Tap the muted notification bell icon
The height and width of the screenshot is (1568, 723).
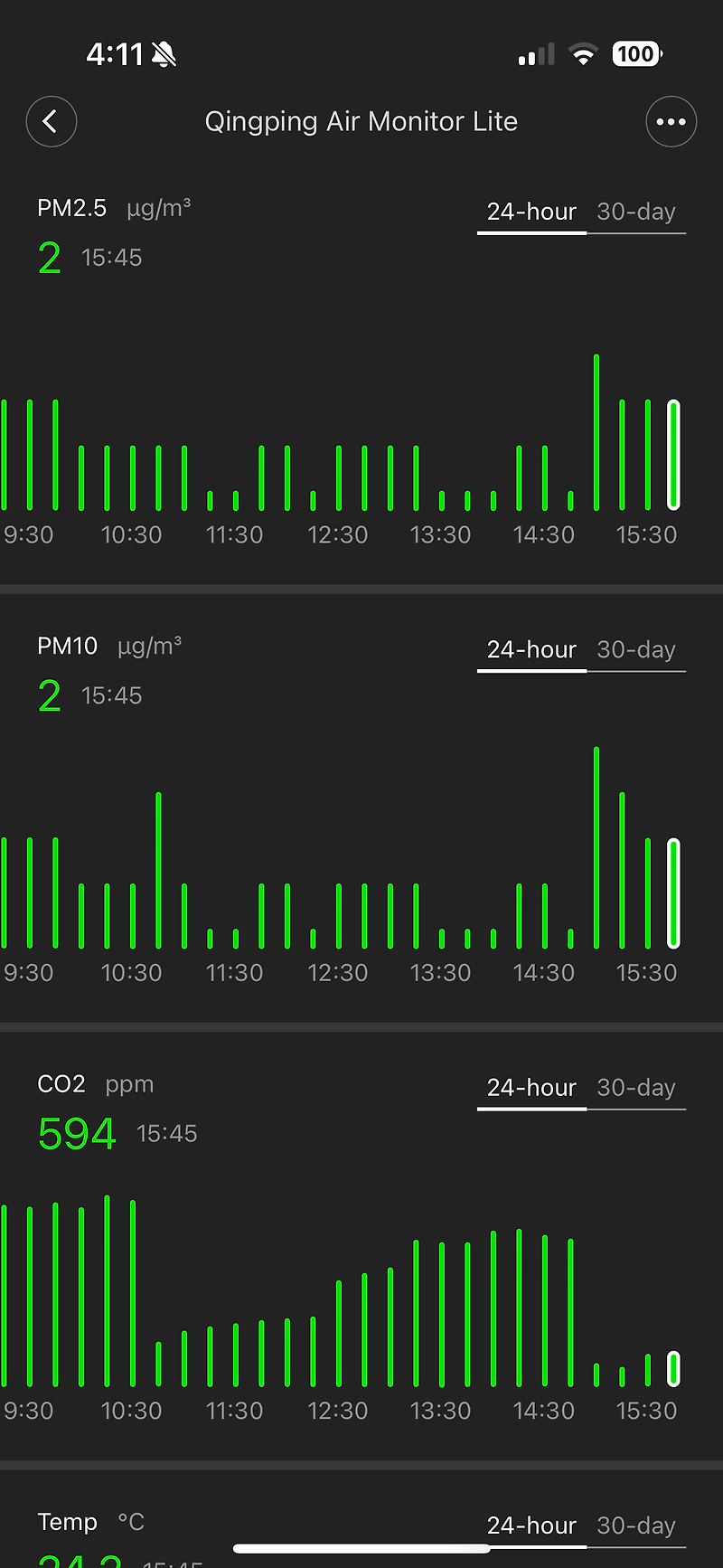[171, 53]
